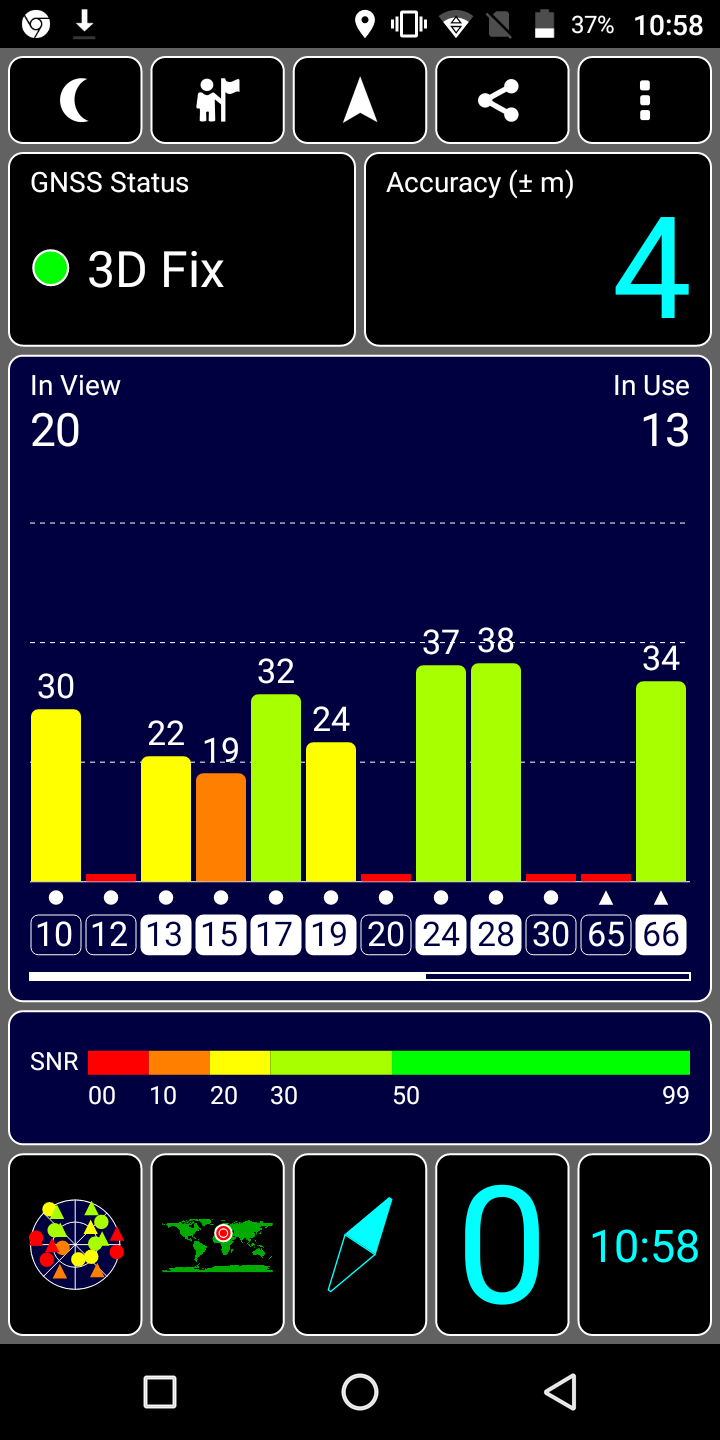The width and height of the screenshot is (720, 1440).
Task: Open the time tile showing 10:58
Action: tap(644, 1244)
